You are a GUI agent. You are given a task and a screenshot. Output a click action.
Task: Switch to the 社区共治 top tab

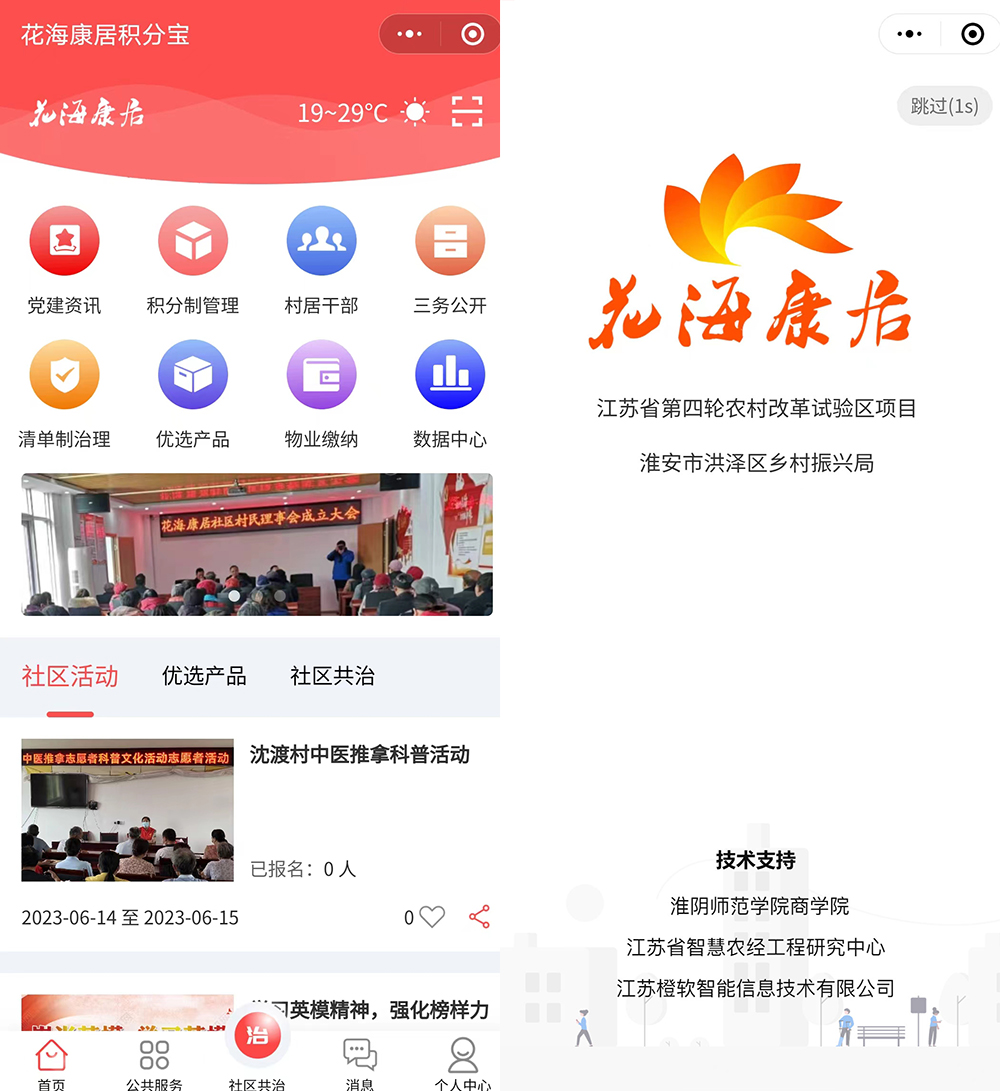pos(332,676)
